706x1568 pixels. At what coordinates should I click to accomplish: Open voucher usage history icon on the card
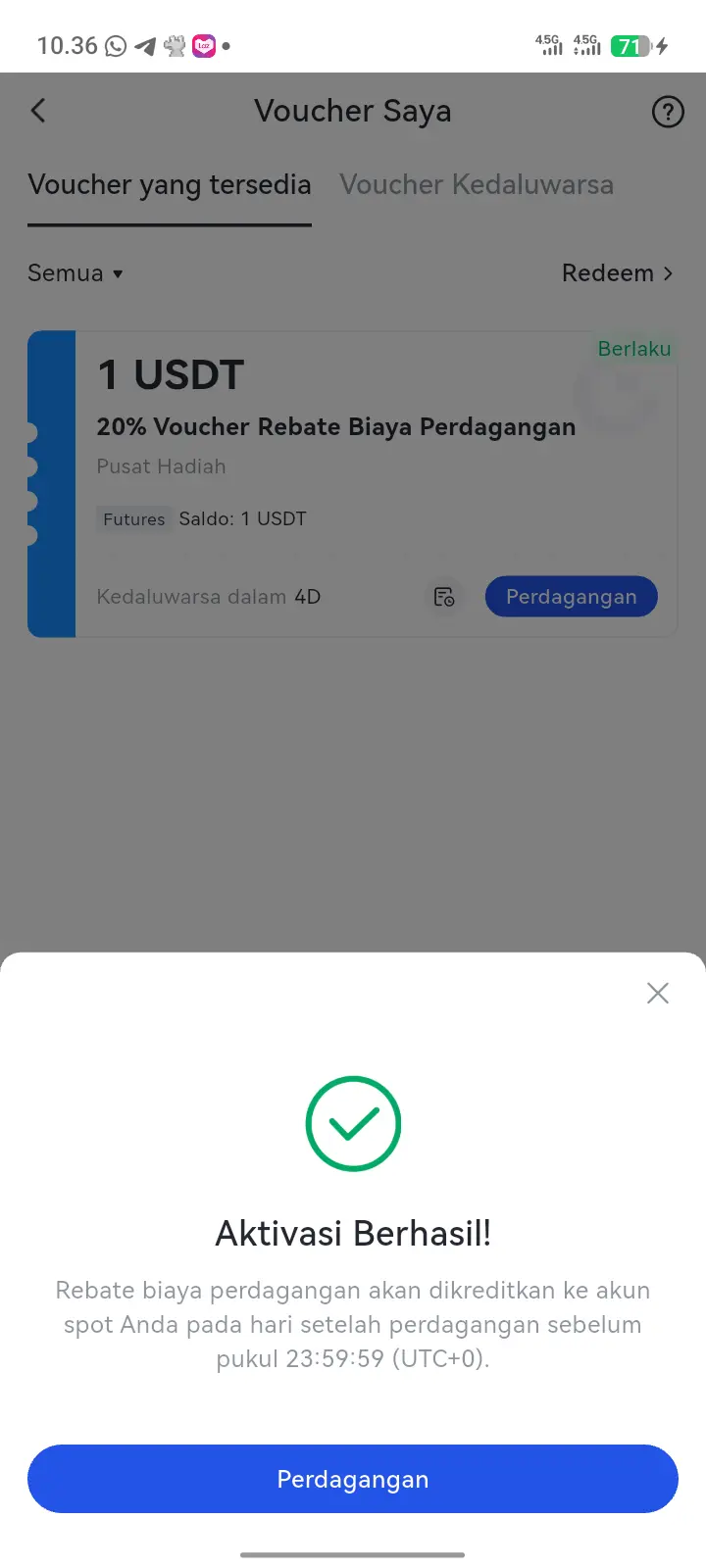[x=444, y=596]
